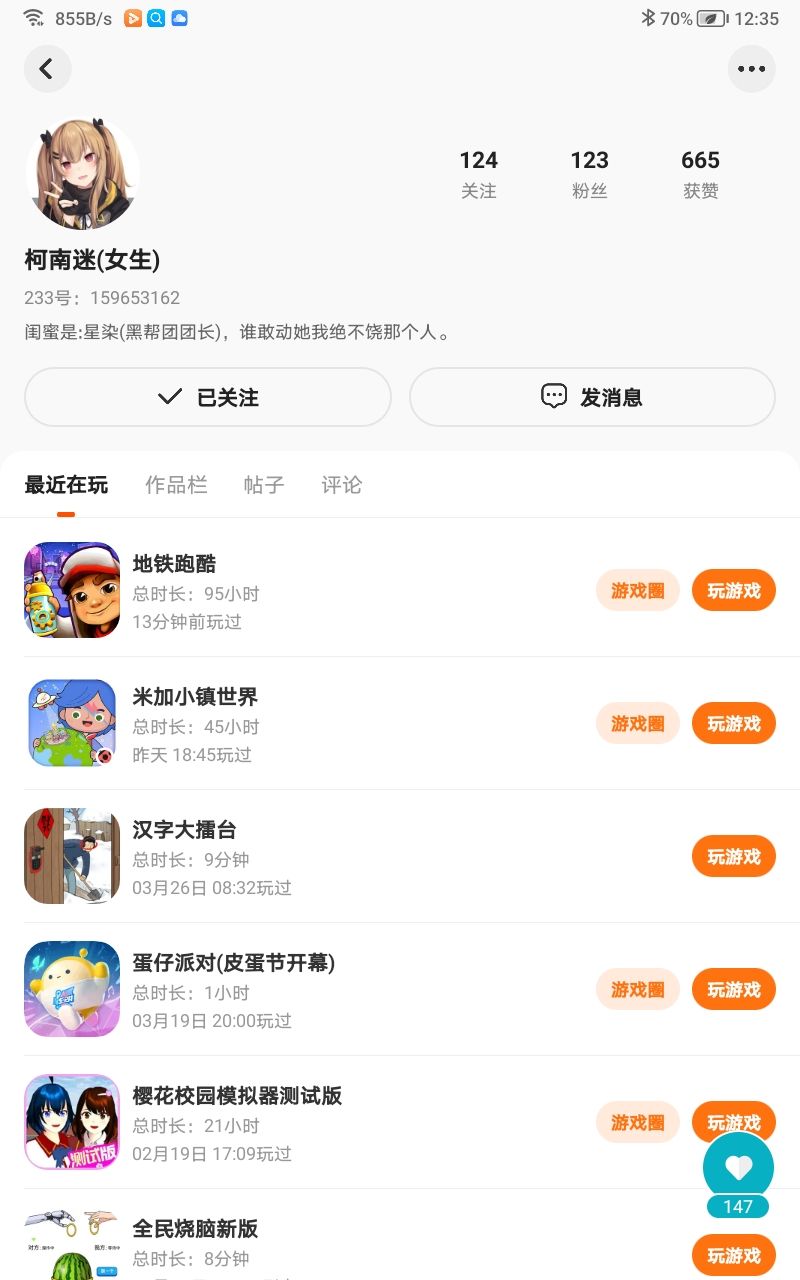This screenshot has width=800, height=1280.
Task: Open the 124 关注 following list
Action: [478, 174]
